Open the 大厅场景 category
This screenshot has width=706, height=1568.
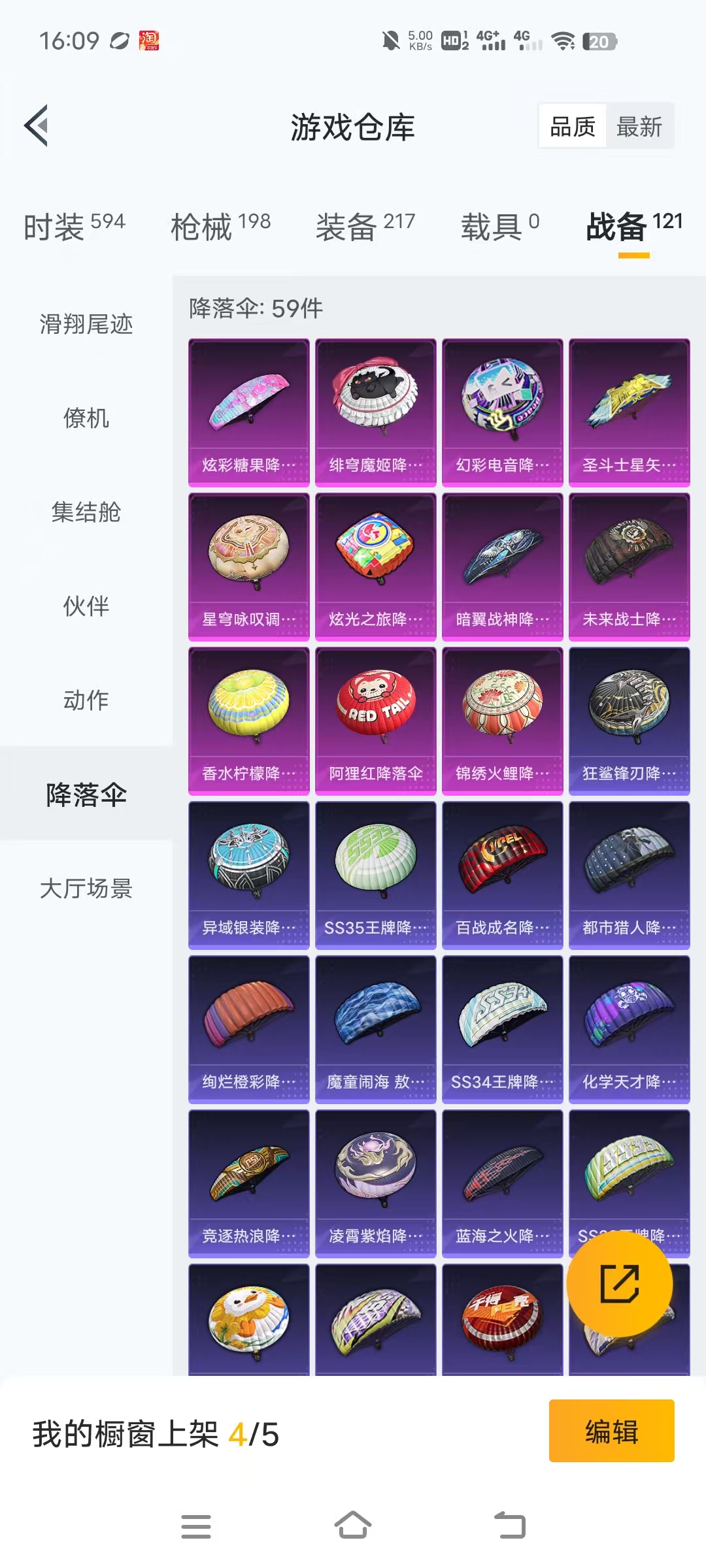(x=86, y=889)
